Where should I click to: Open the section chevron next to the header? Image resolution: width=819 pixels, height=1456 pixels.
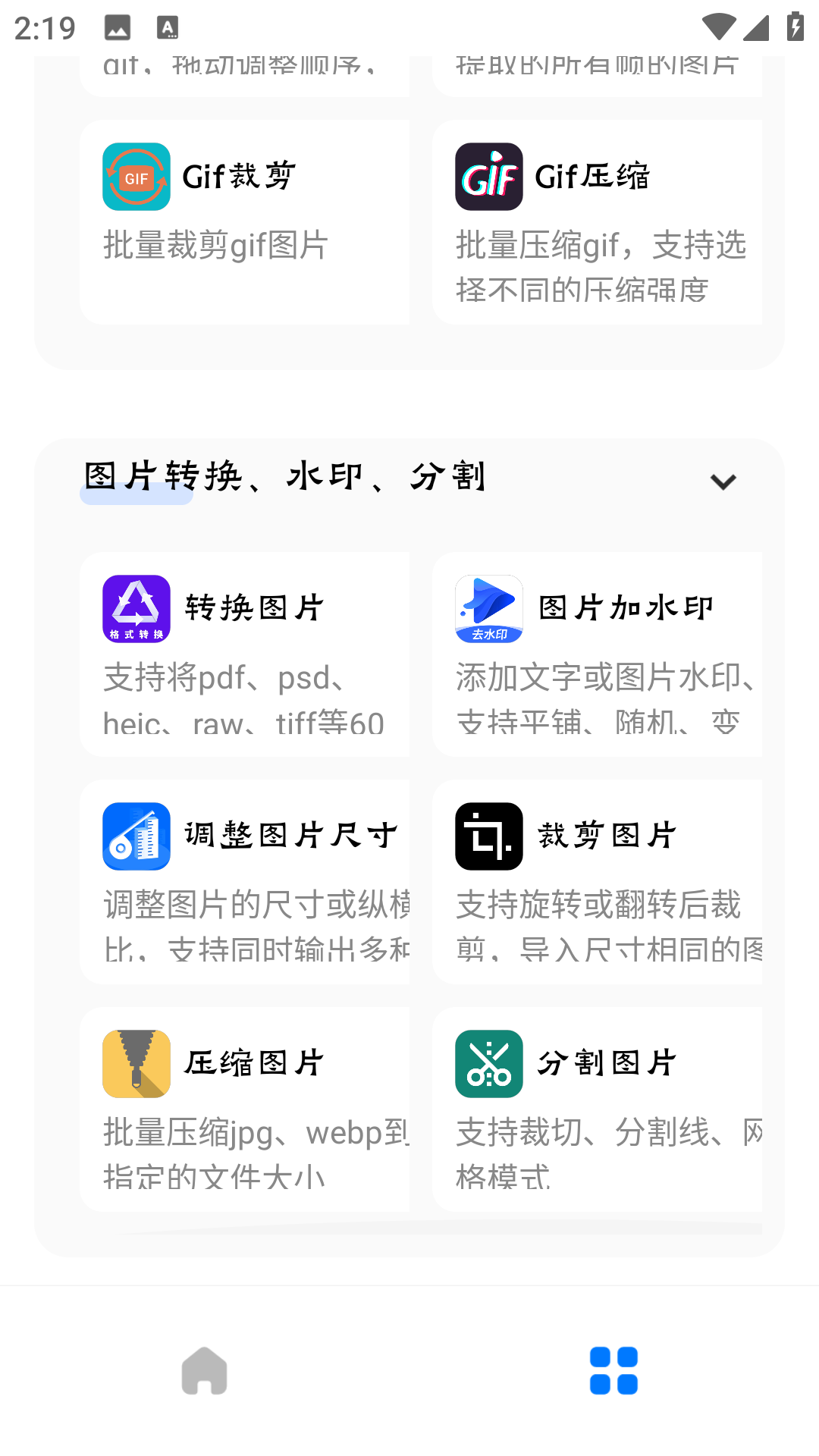(x=722, y=481)
